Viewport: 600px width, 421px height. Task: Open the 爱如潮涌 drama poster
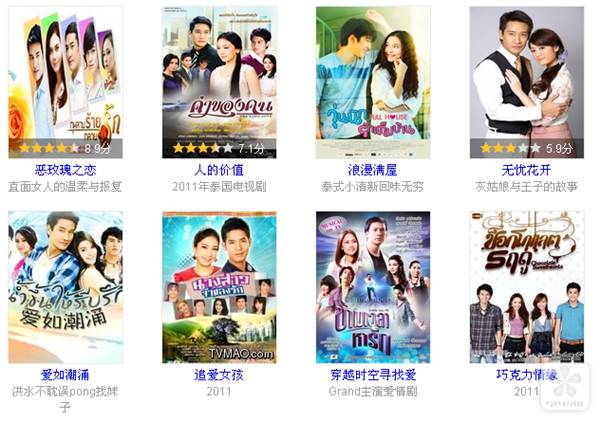tap(65, 287)
